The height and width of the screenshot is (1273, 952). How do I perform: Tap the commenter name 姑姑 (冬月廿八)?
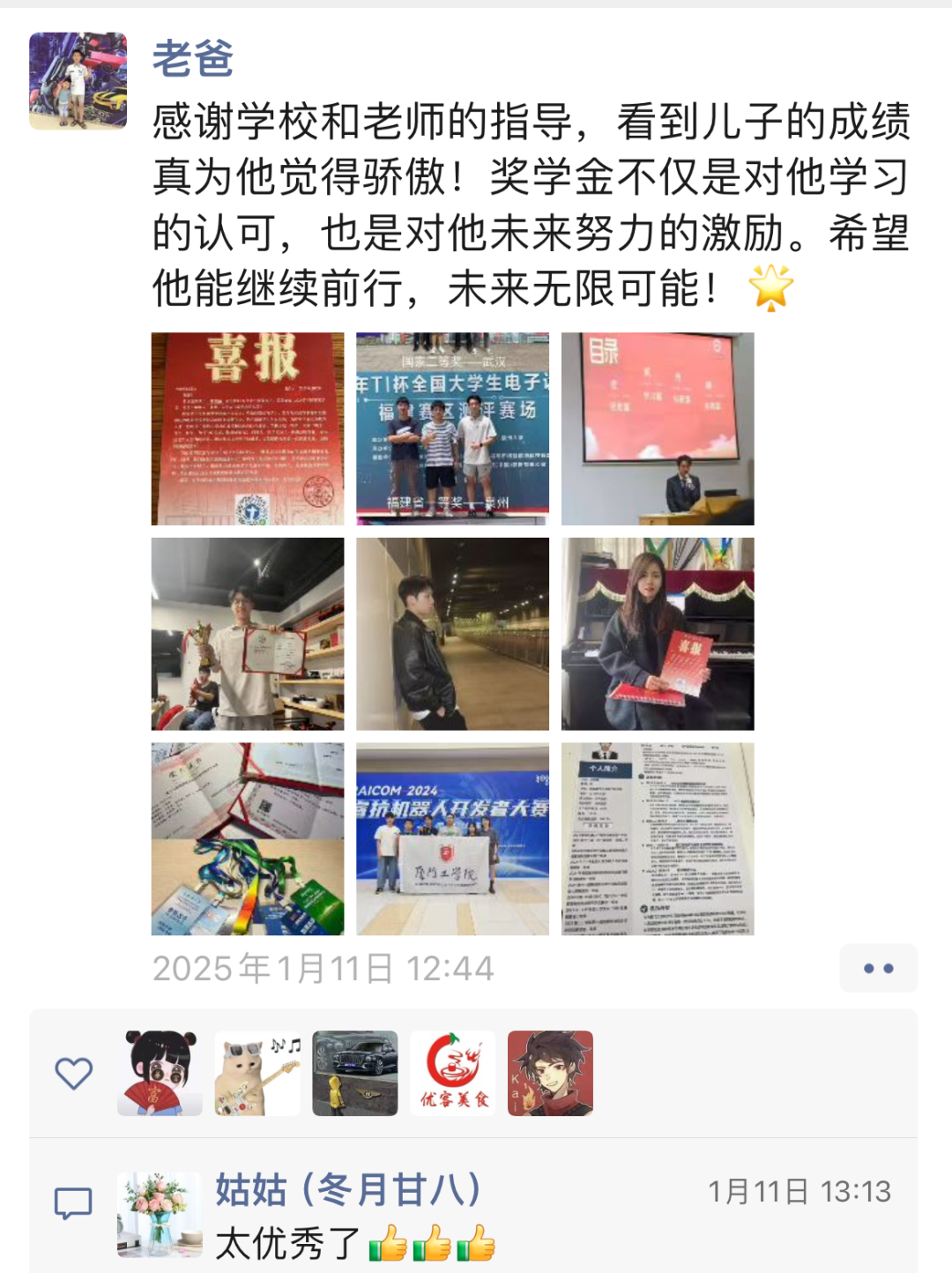pyautogui.click(x=348, y=1190)
